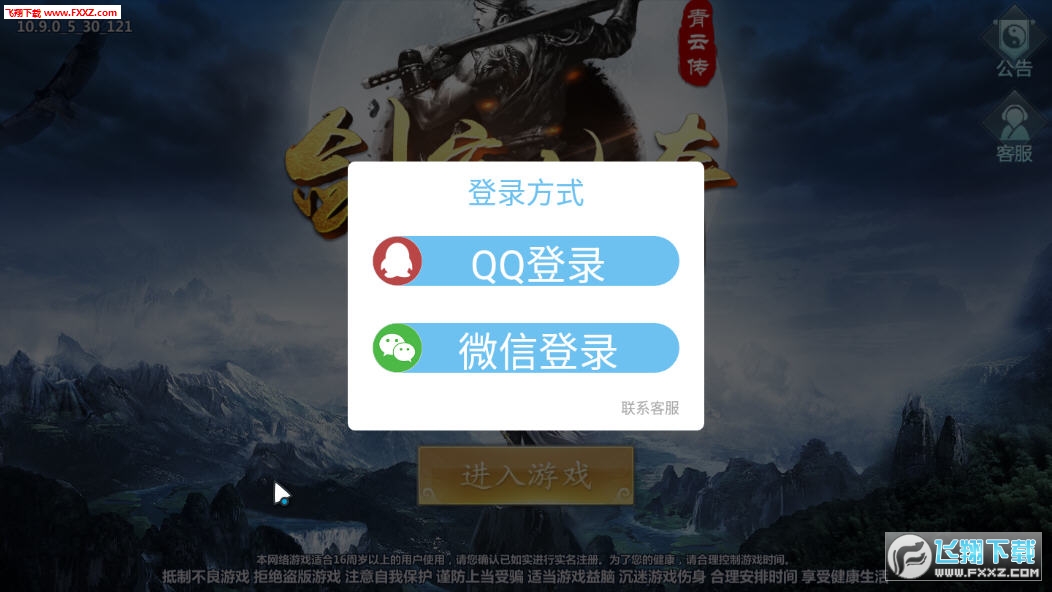Log in with QQ

click(x=526, y=262)
